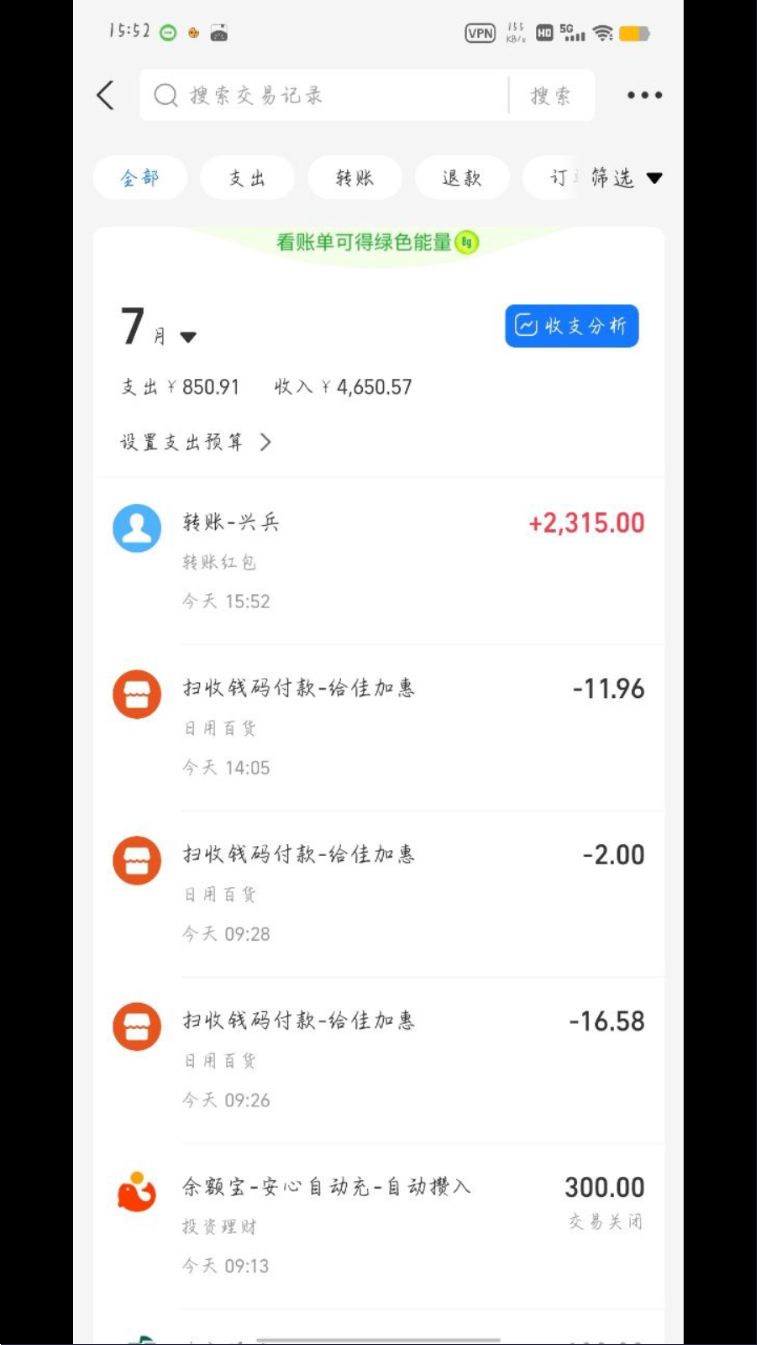Switch to the 转账 tab
The height and width of the screenshot is (1345, 757).
354,178
